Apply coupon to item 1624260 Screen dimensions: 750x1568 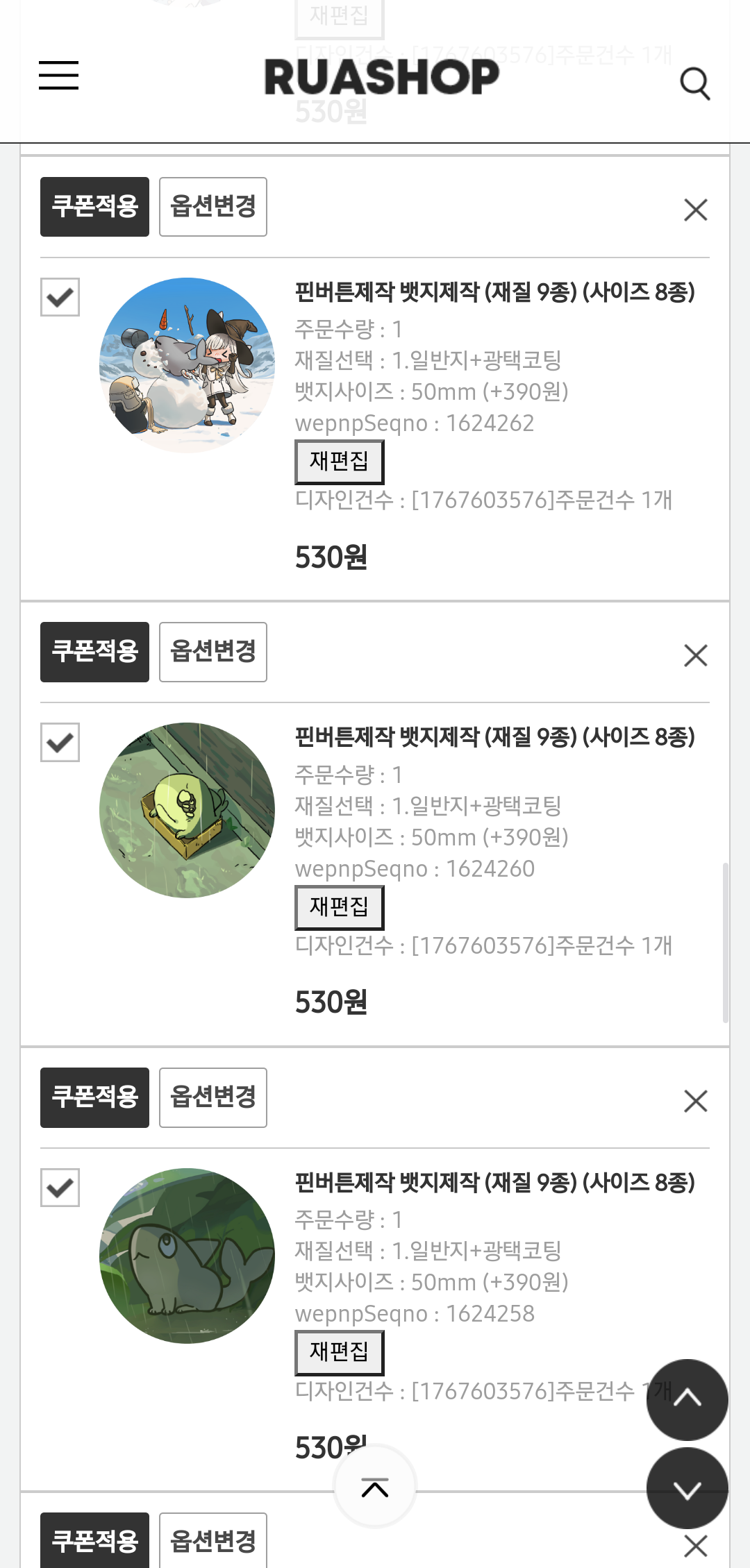[x=94, y=652]
